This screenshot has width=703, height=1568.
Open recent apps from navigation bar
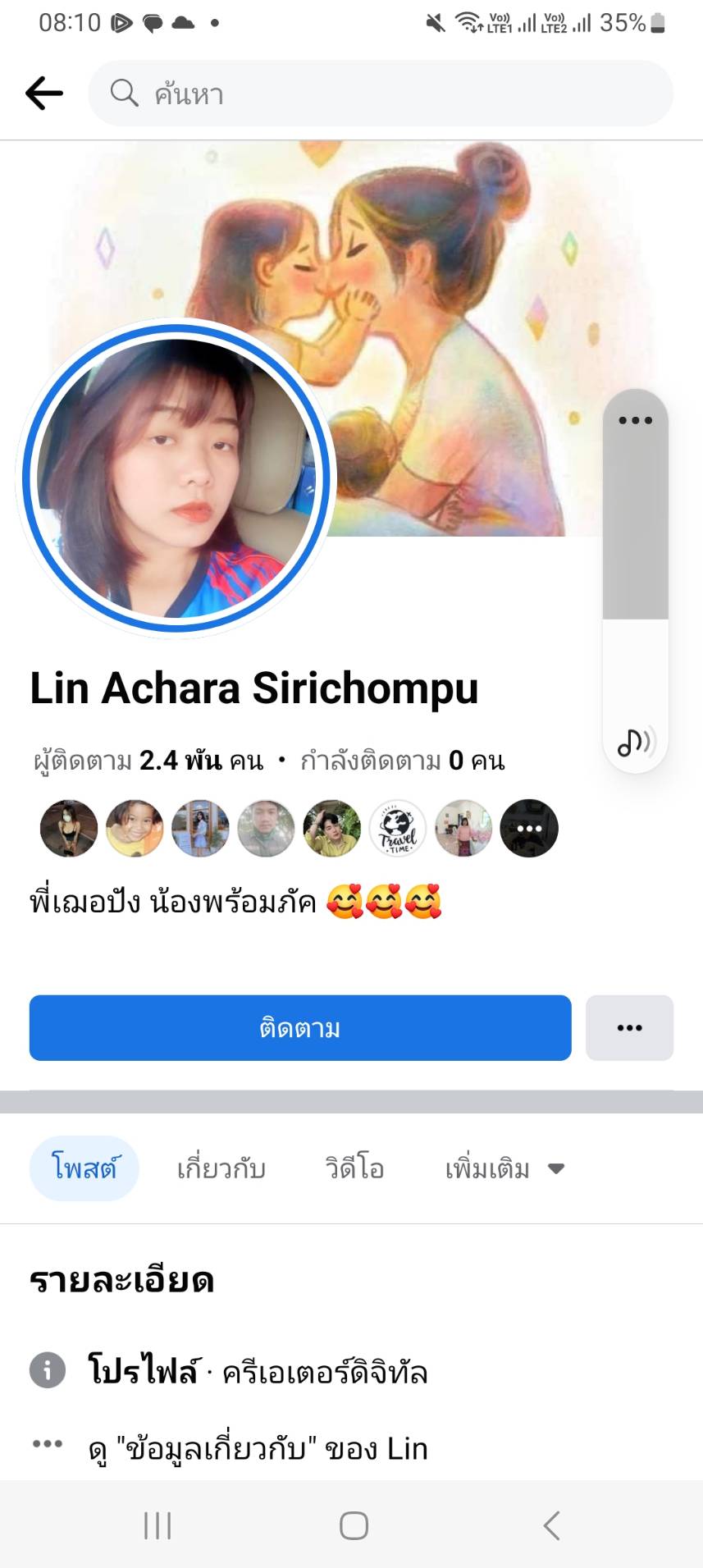[x=157, y=1525]
